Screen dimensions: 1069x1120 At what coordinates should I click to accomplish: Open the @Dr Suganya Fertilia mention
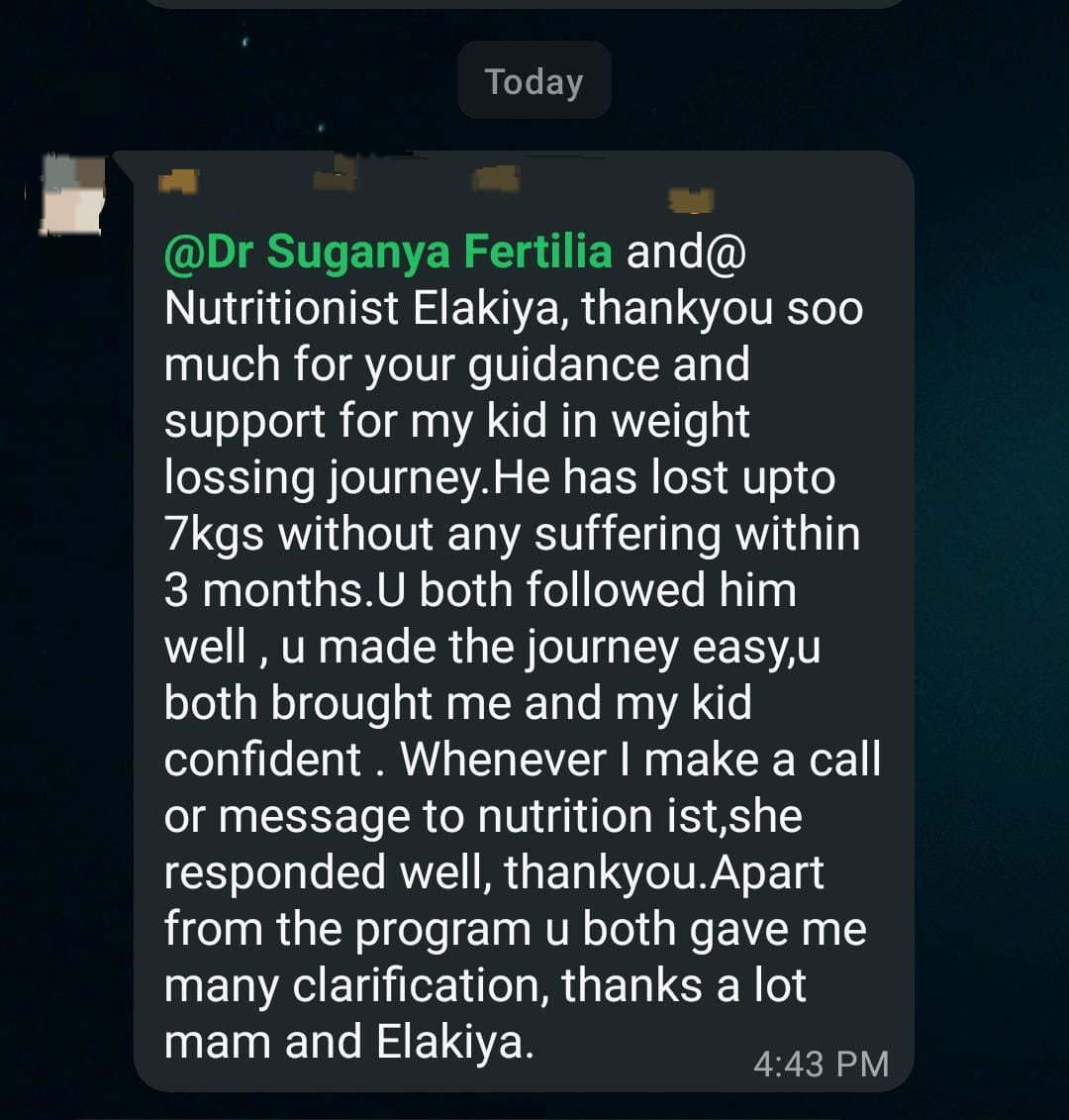388,252
